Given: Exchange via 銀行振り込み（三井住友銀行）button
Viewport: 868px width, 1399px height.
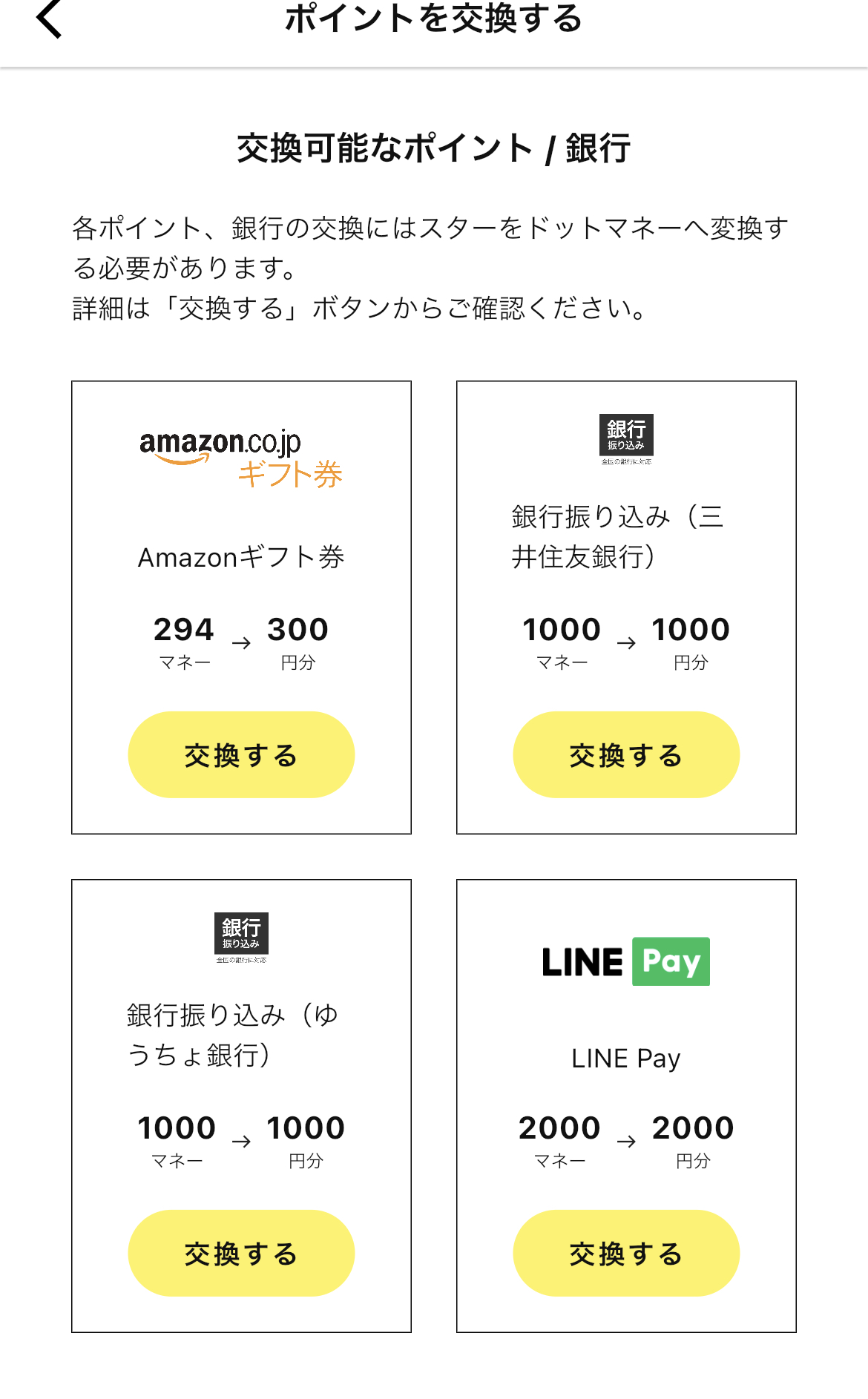Looking at the screenshot, I should (626, 754).
